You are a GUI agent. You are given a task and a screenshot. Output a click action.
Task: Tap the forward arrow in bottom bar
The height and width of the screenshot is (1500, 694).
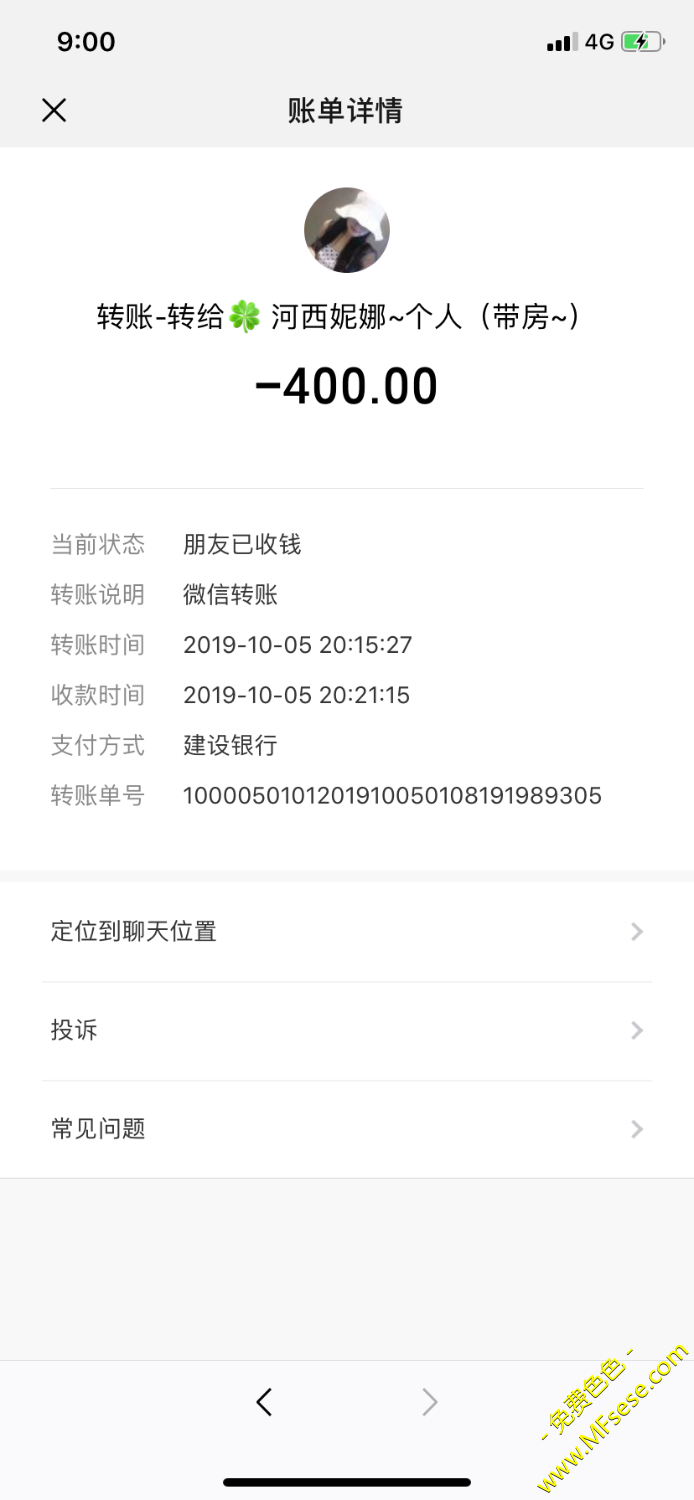tap(430, 1402)
